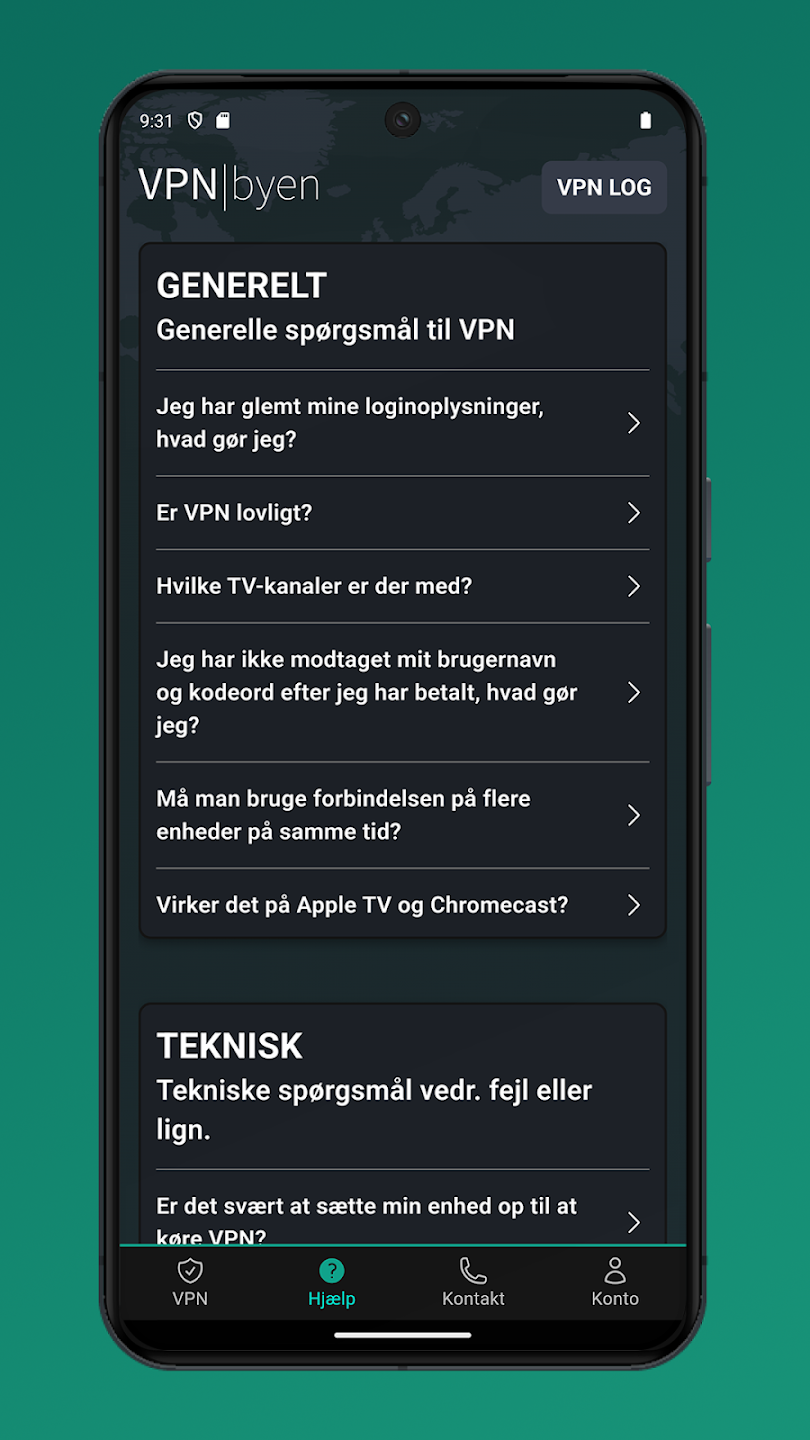Switch to the Kontakt tab

(x=473, y=1283)
